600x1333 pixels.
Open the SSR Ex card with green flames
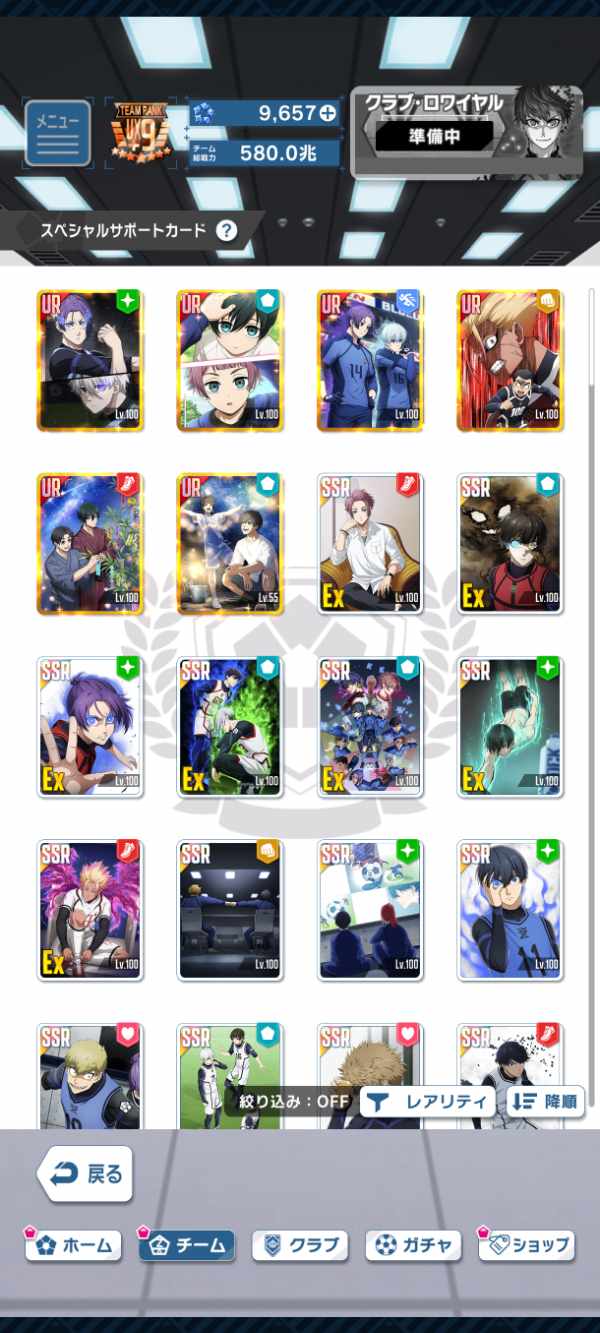pyautogui.click(x=230, y=727)
